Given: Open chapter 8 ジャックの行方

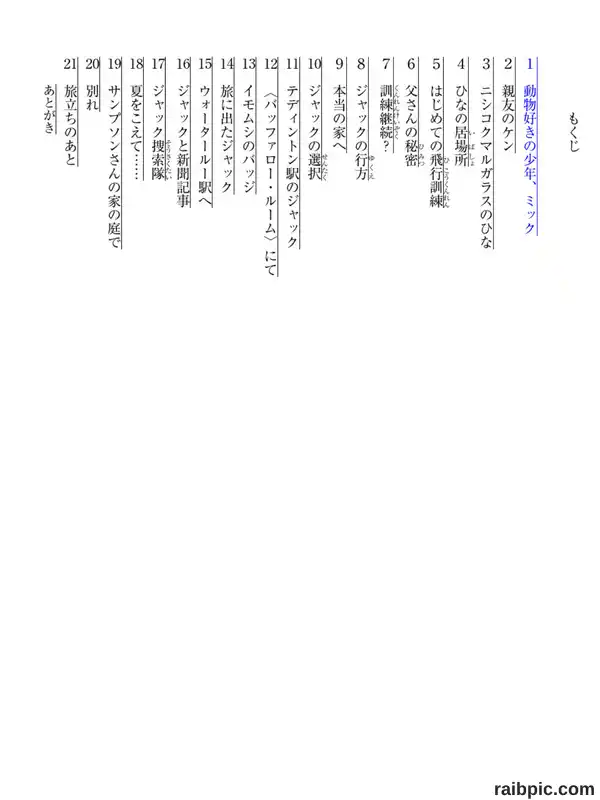Looking at the screenshot, I should coord(362,119).
